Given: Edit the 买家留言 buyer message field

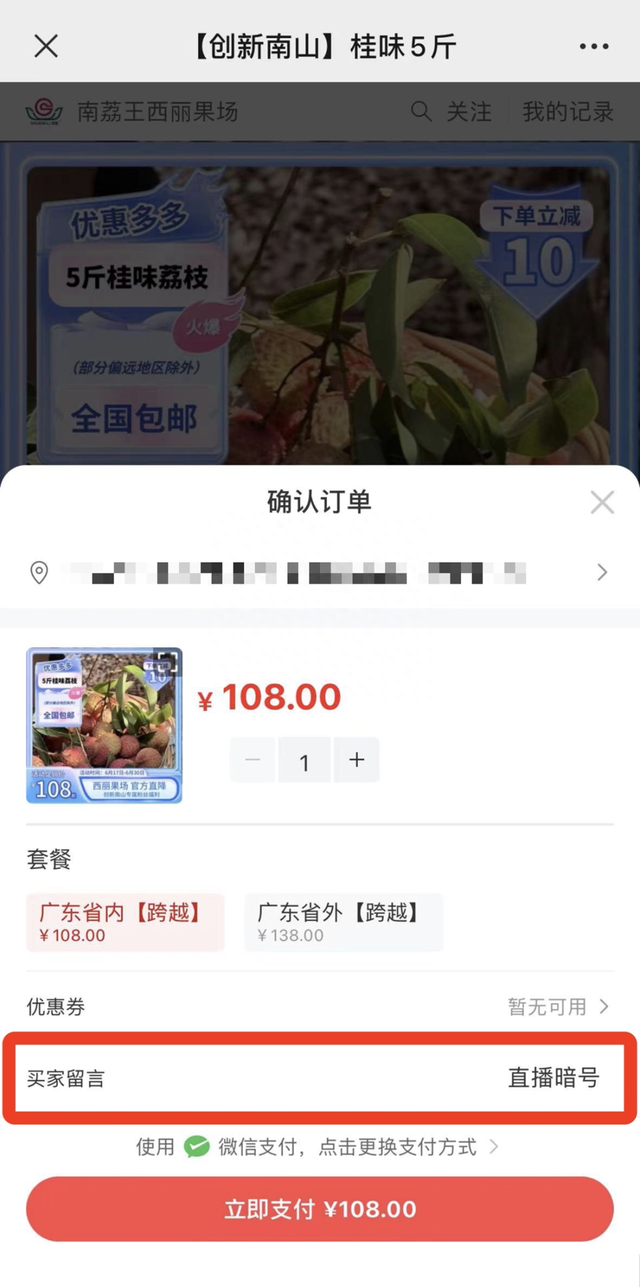Looking at the screenshot, I should [x=320, y=1078].
